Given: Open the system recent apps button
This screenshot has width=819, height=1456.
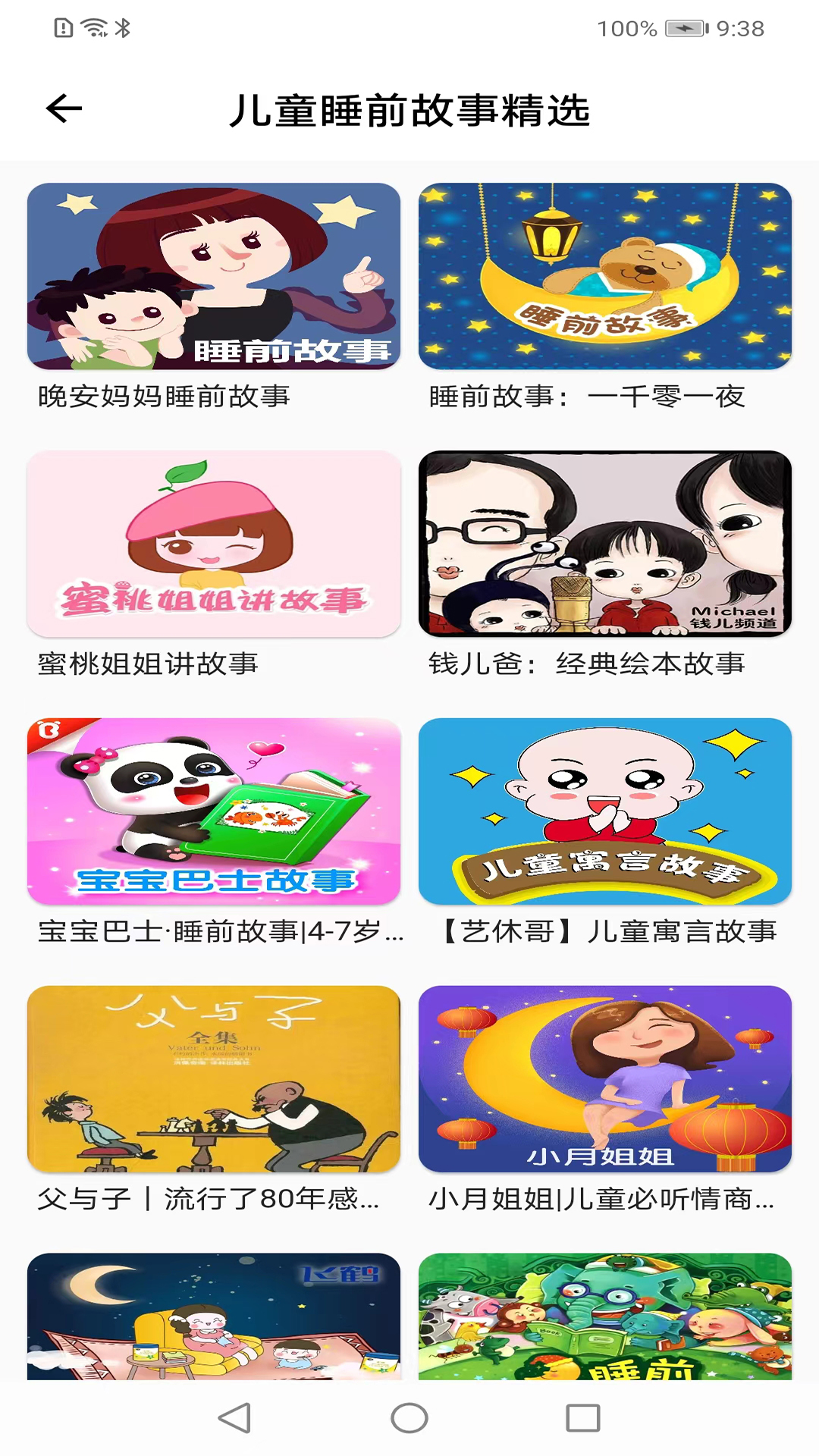Looking at the screenshot, I should tap(583, 1418).
